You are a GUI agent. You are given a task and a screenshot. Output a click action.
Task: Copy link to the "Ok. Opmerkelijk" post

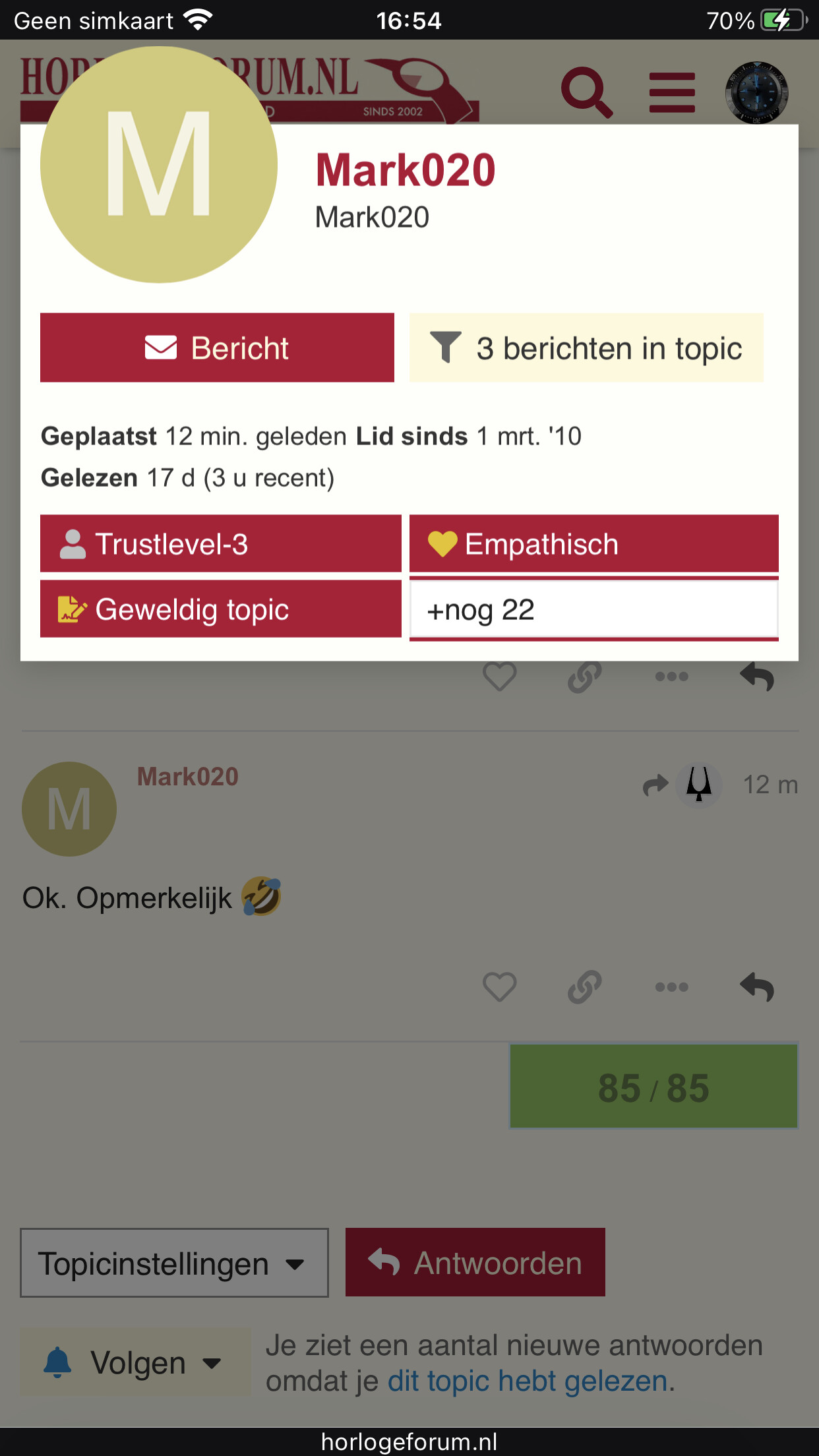[x=585, y=987]
